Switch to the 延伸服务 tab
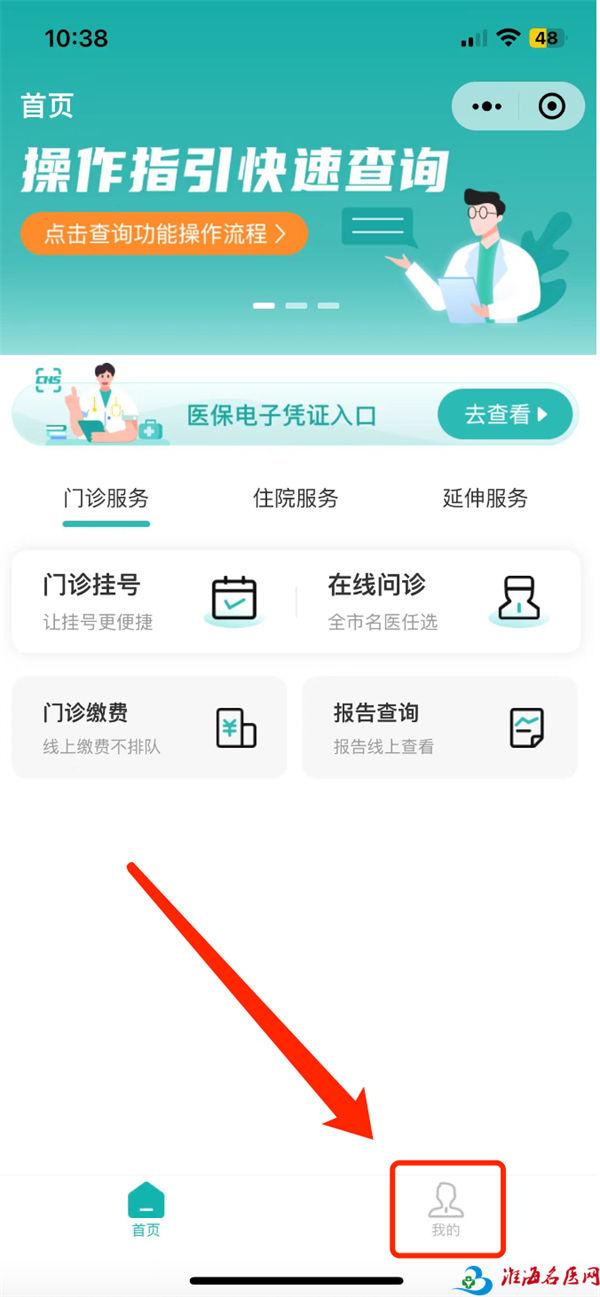The image size is (600, 1297). [485, 498]
